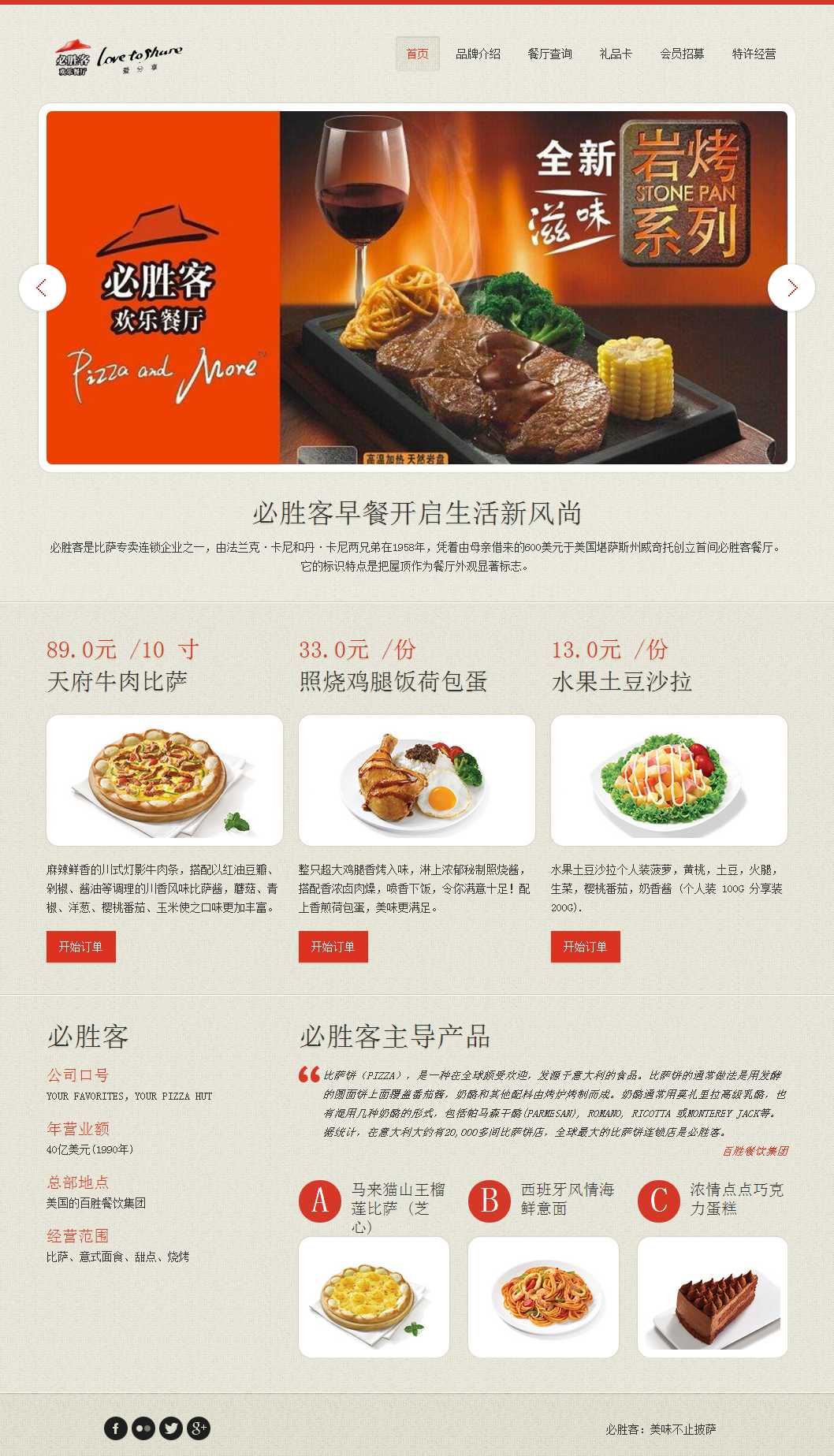Show previous banner slide
The height and width of the screenshot is (1456, 834).
(42, 288)
